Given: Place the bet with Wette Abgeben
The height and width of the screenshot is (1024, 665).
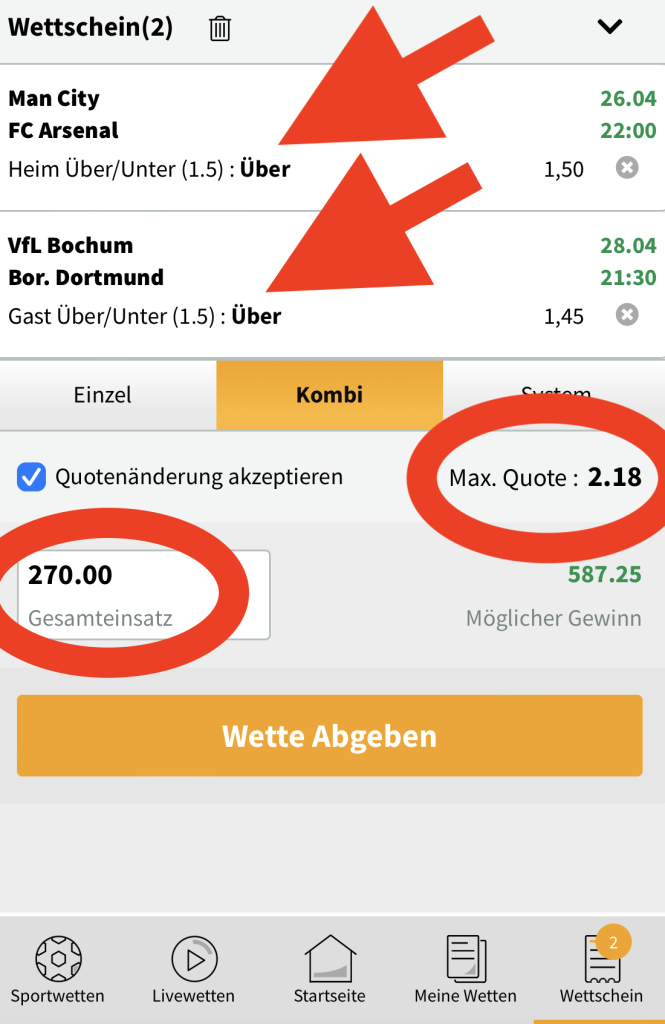Looking at the screenshot, I should [329, 736].
